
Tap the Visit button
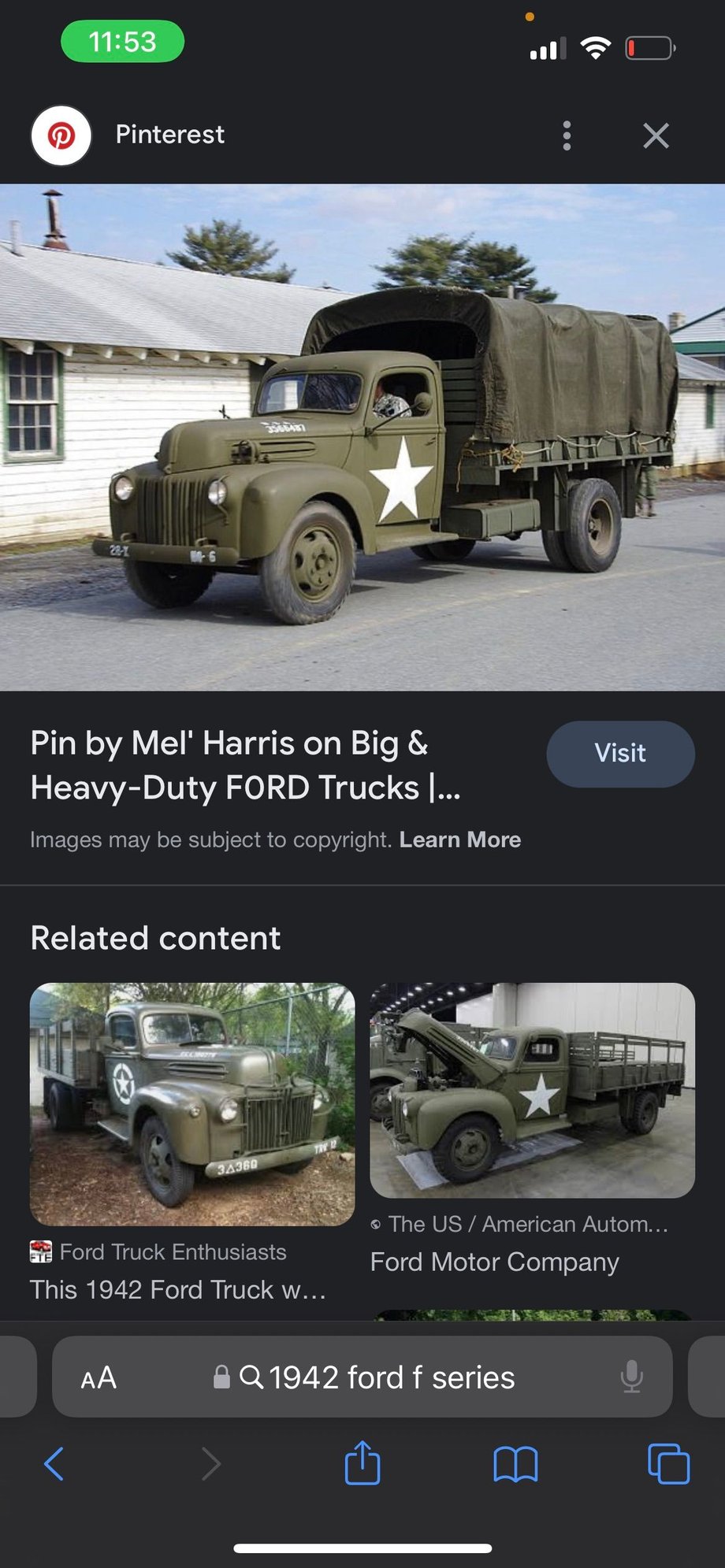[620, 754]
